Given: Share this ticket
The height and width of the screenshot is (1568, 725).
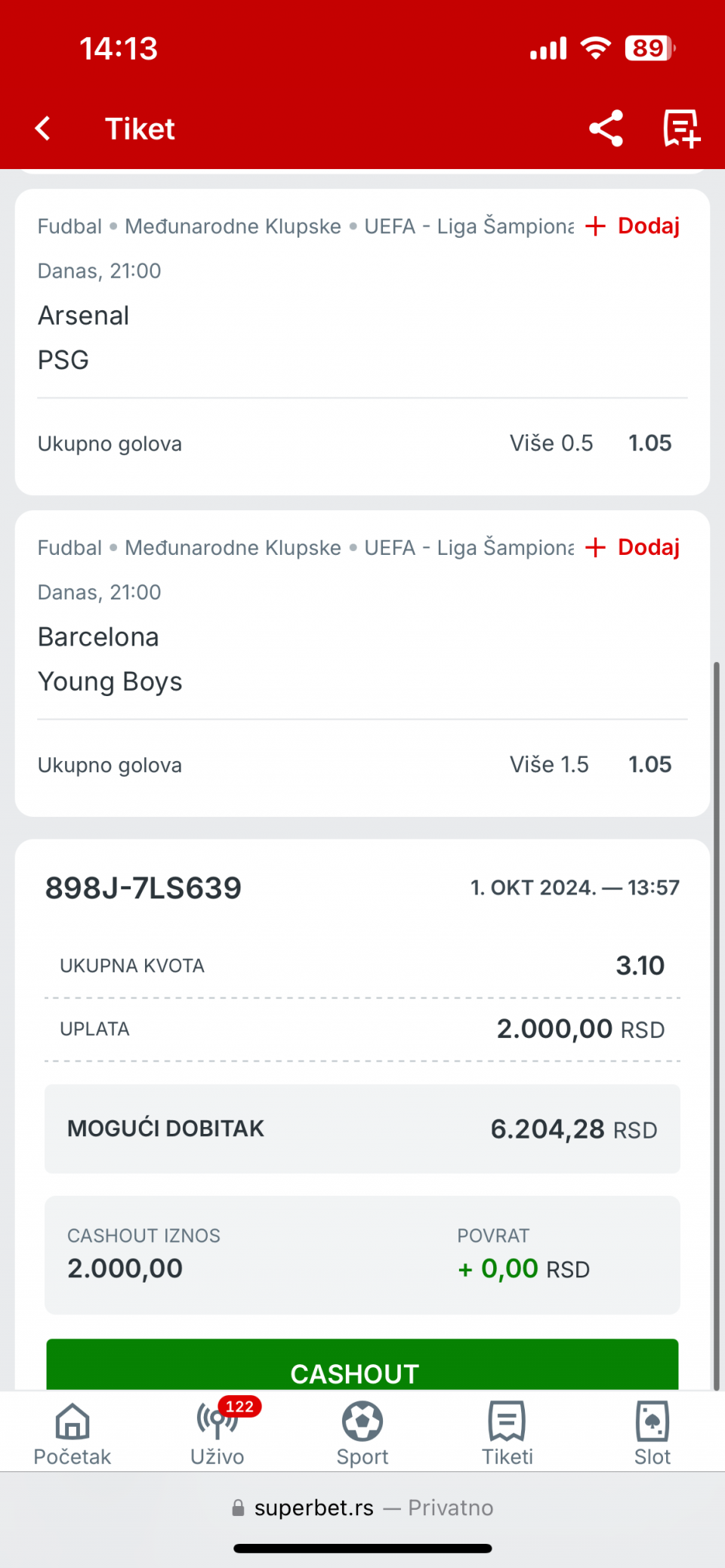Looking at the screenshot, I should coord(606,128).
